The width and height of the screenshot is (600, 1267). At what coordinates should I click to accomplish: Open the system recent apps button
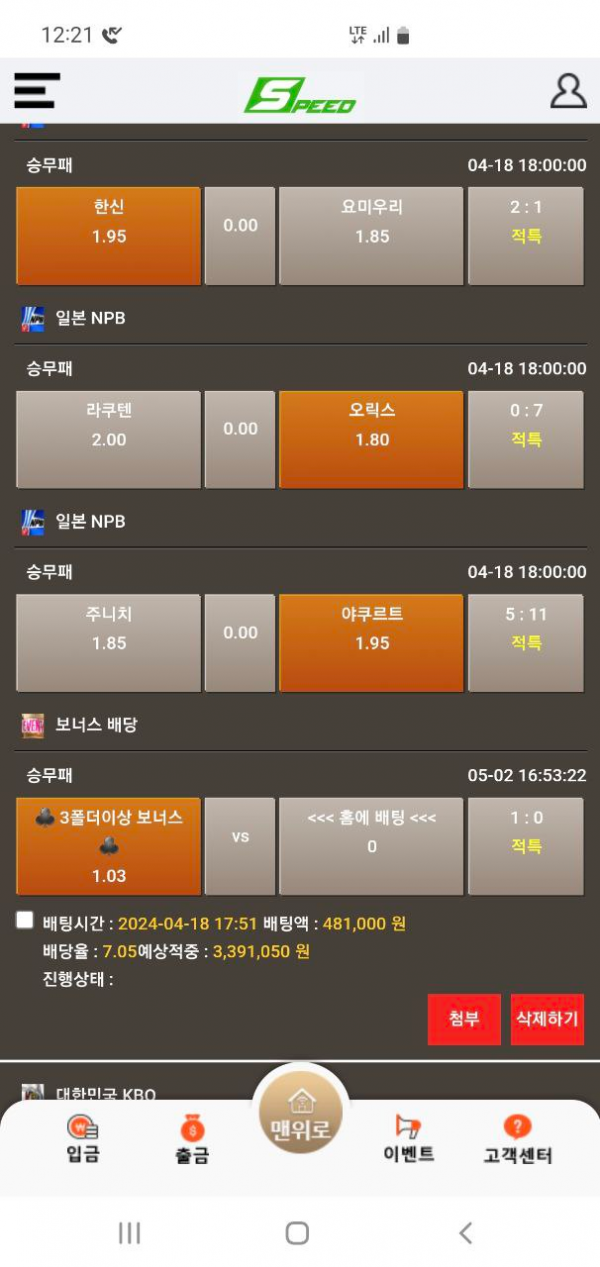coord(129,1233)
